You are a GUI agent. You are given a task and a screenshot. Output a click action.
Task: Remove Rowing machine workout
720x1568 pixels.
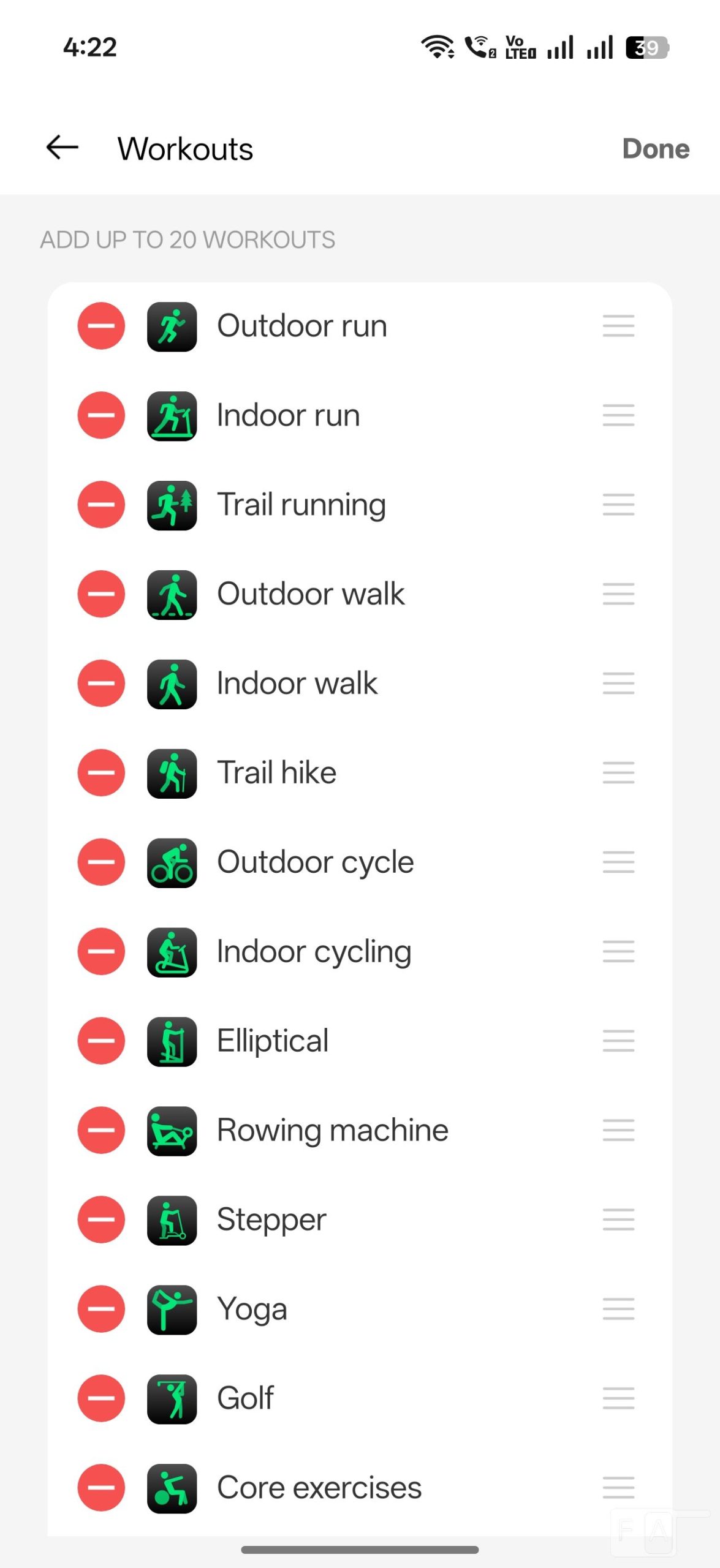click(101, 1131)
